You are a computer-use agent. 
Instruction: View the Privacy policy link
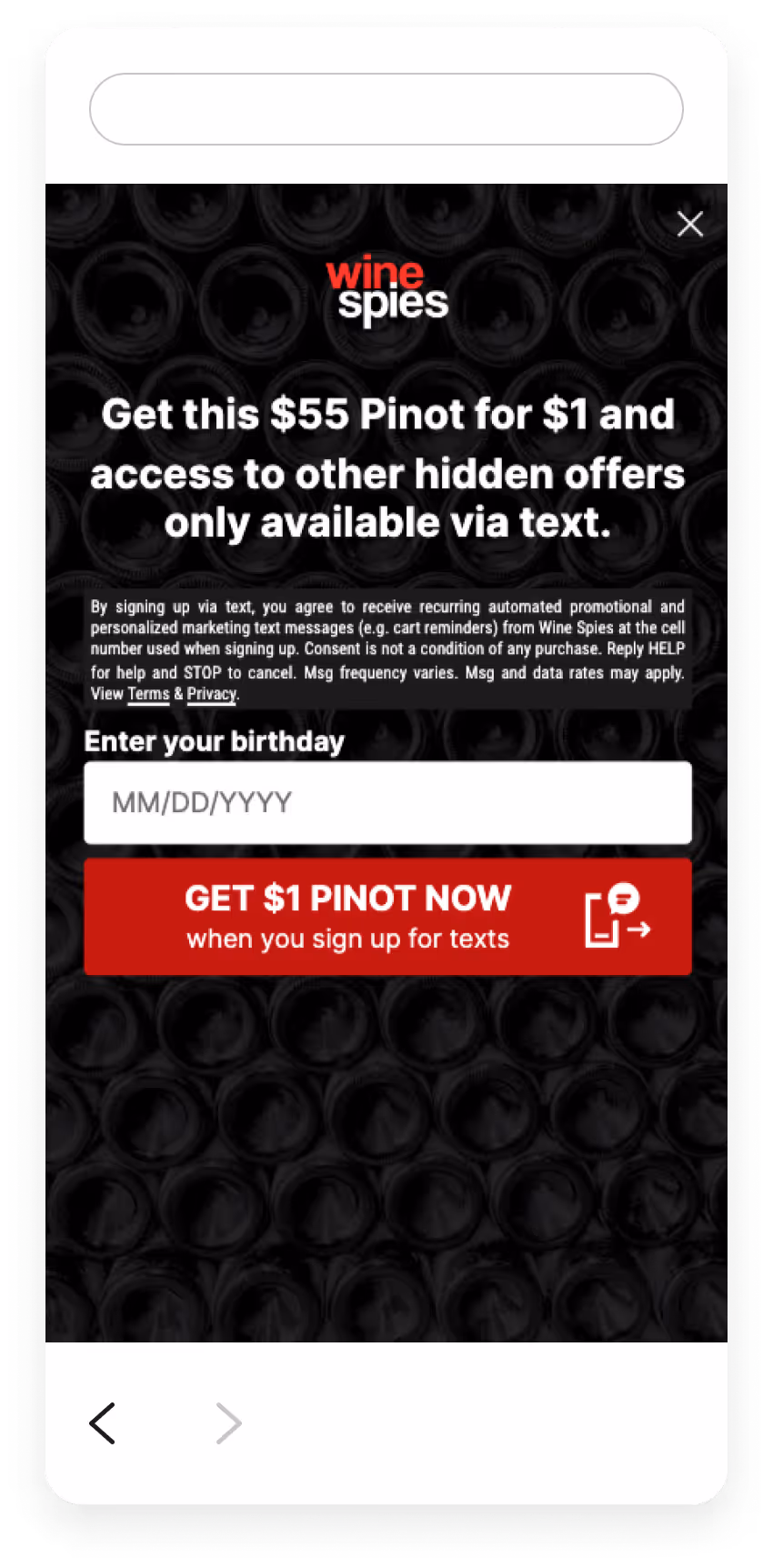[211, 694]
